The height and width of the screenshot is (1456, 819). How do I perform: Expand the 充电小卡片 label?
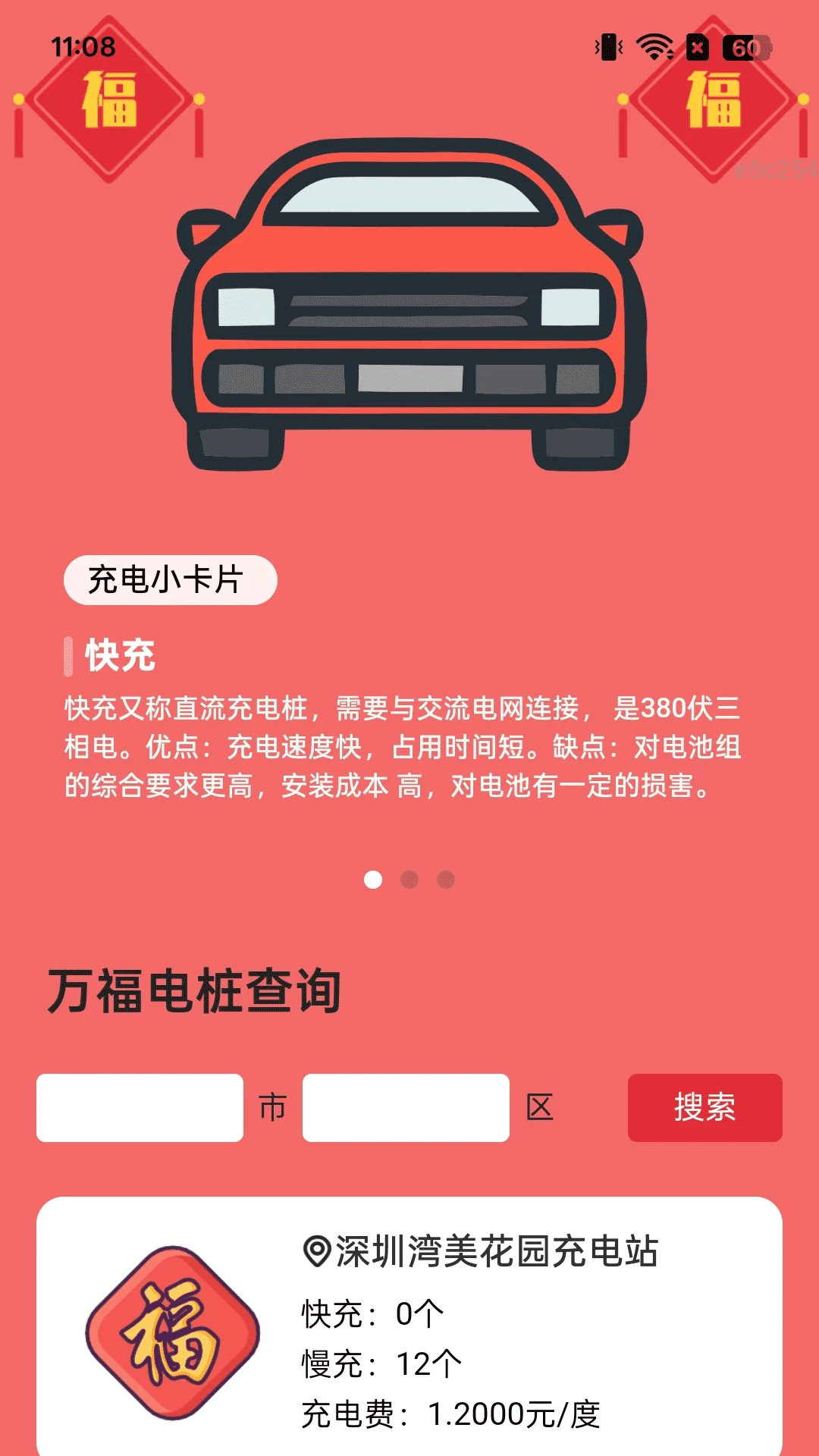(171, 579)
